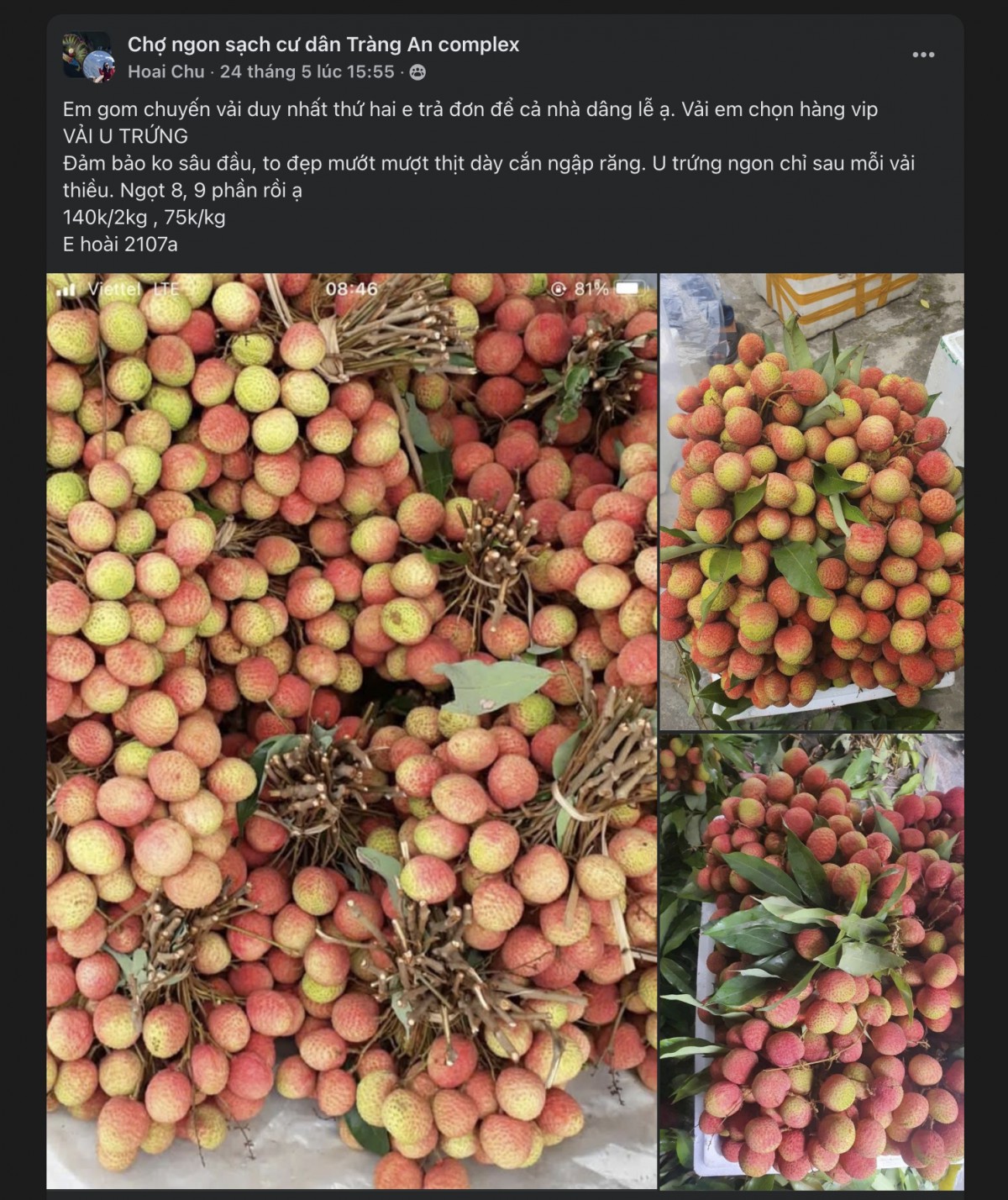Viewport: 1008px width, 1200px height.
Task: View the lychee pile photo beside foam boxes
Action: pos(811,501)
